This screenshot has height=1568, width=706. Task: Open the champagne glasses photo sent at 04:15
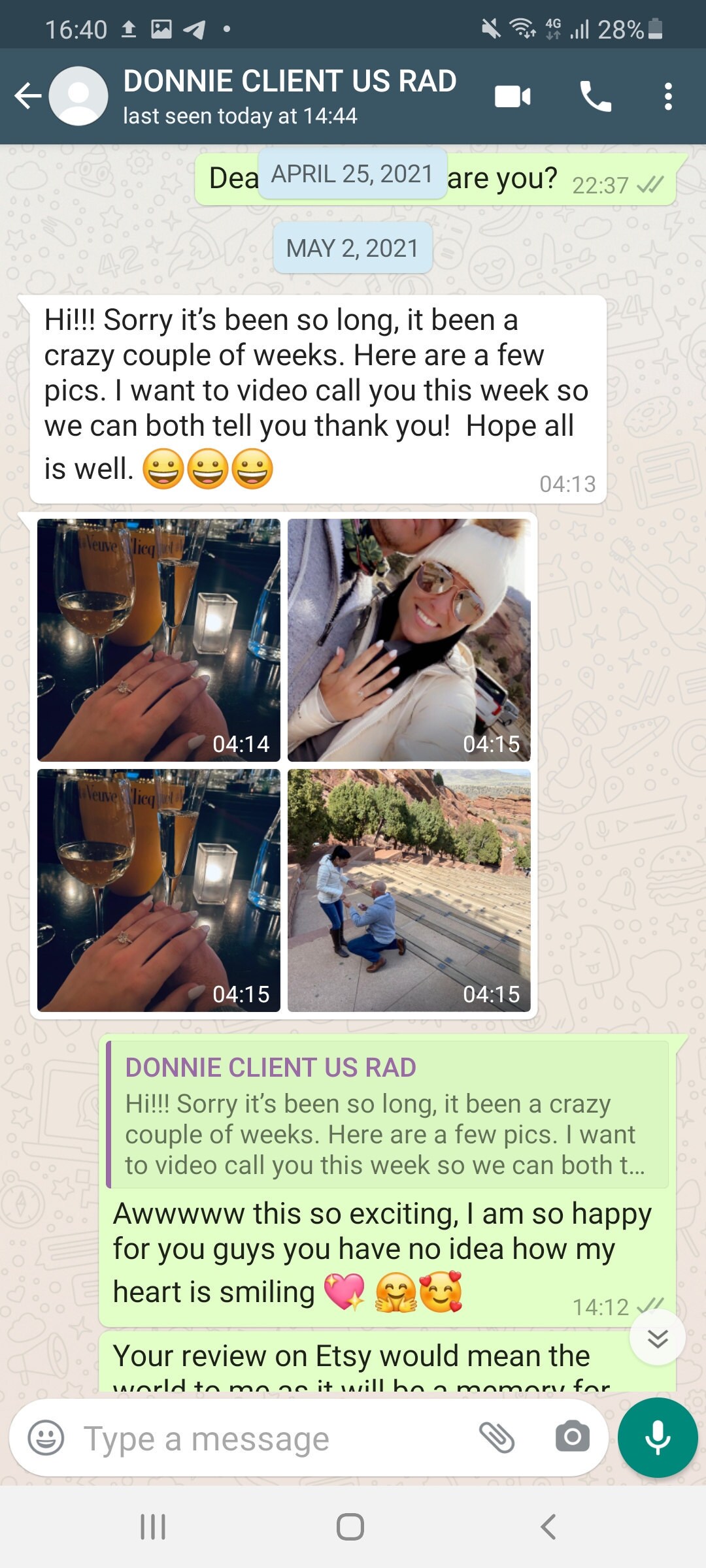point(159,890)
